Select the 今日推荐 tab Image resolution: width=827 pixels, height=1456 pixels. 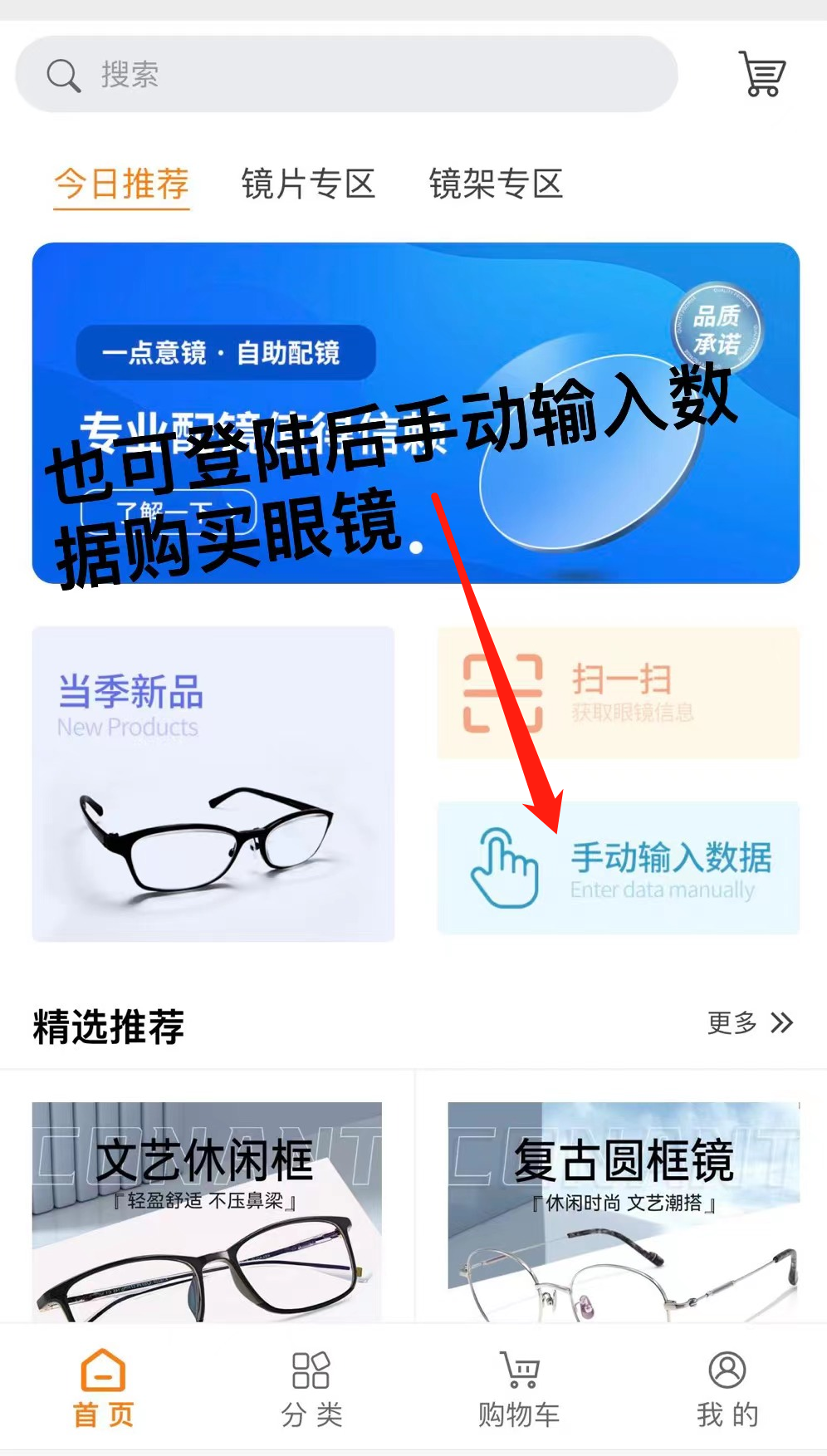(x=122, y=184)
